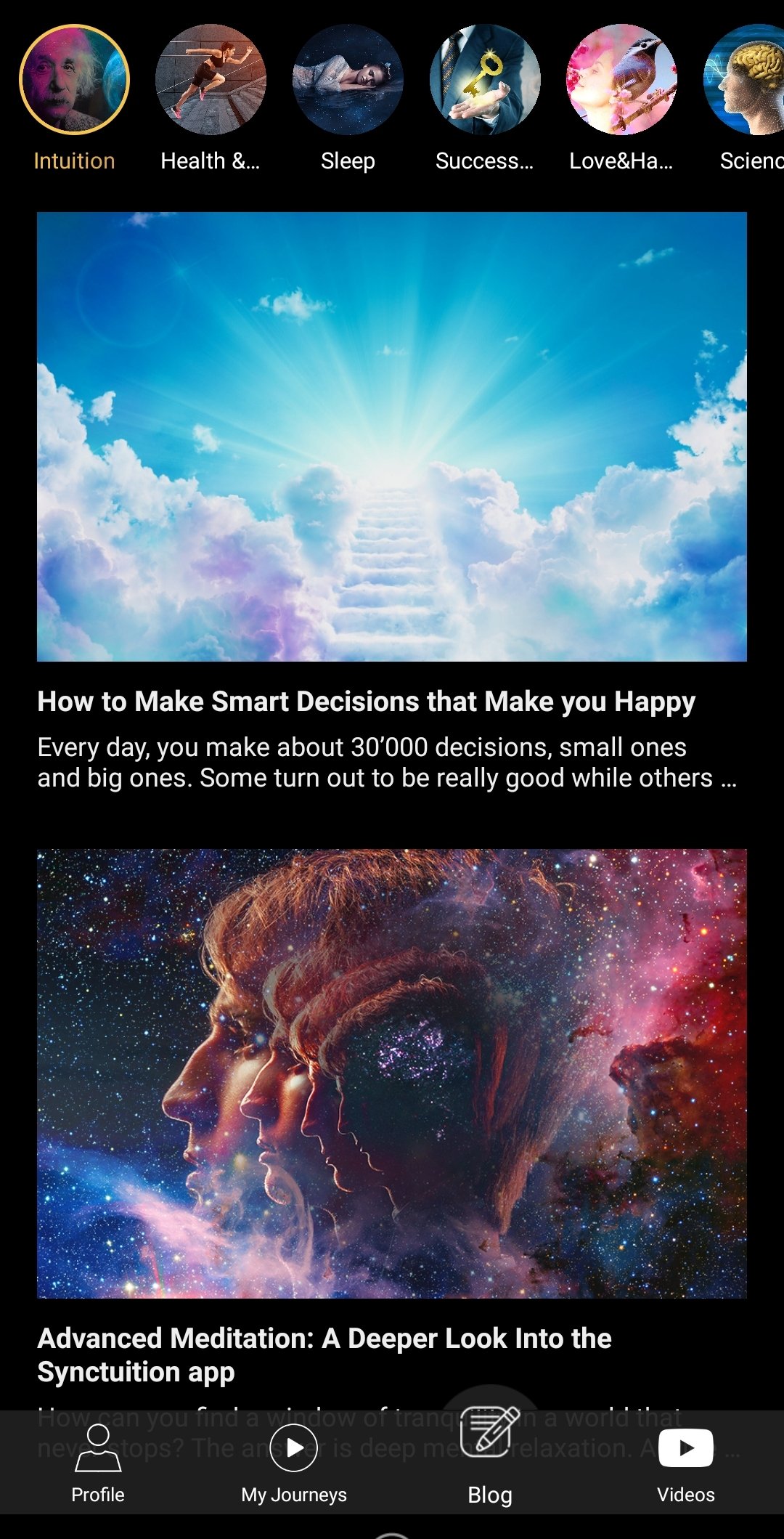
Task: Switch to the Videos tab
Action: pyautogui.click(x=686, y=1463)
